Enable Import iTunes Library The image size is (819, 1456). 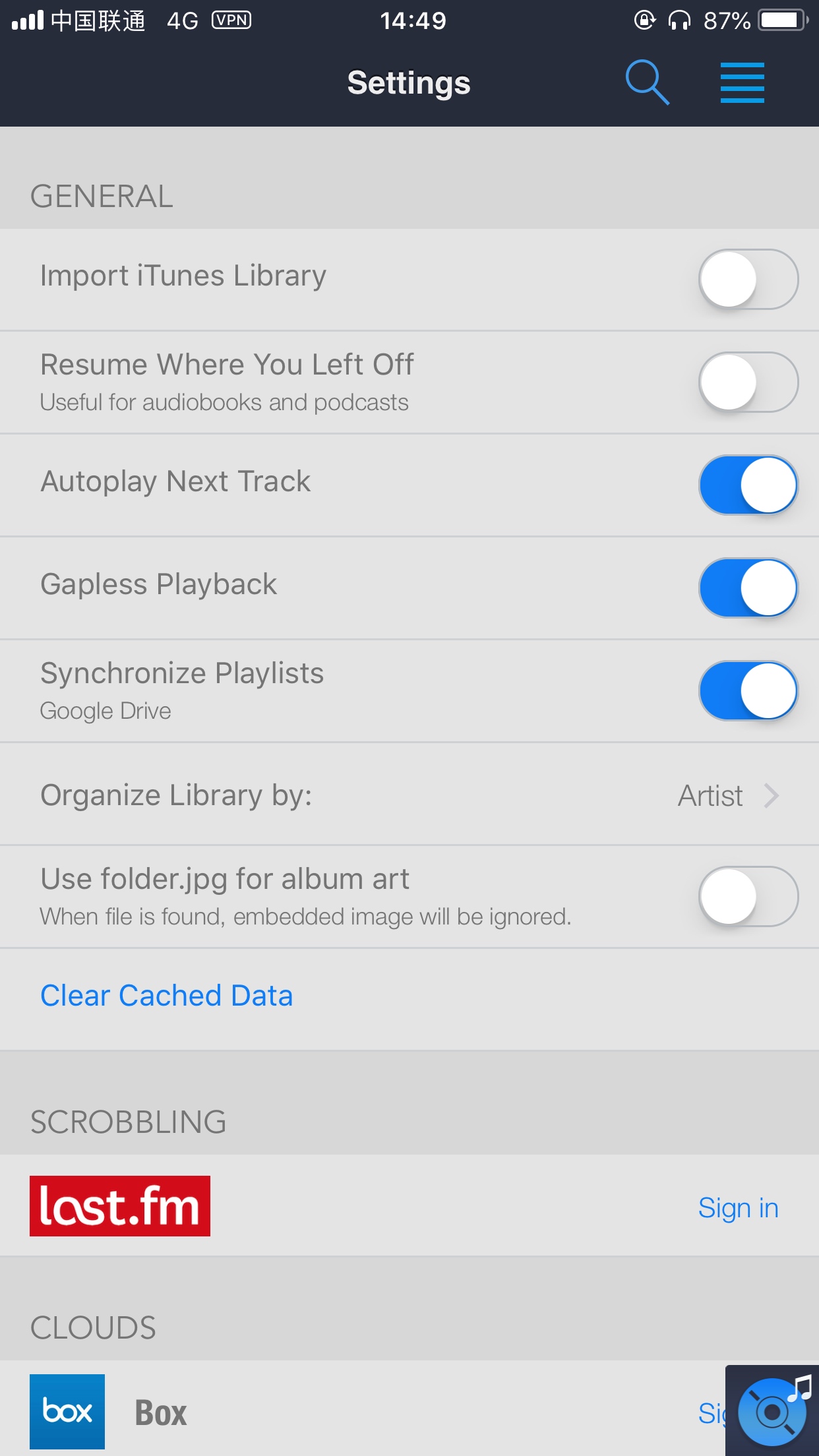point(748,279)
